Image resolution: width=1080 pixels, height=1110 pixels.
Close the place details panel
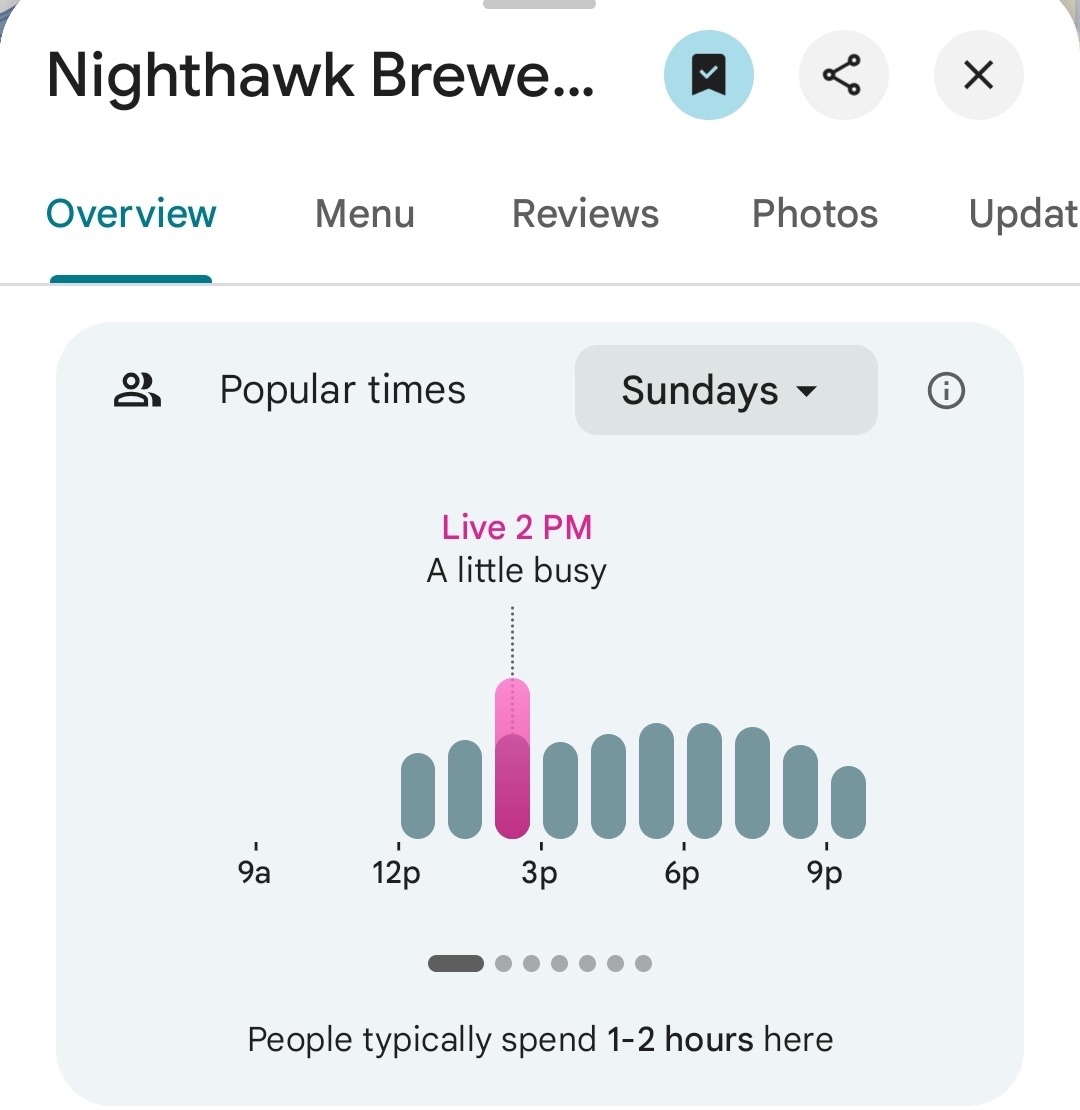pos(977,75)
